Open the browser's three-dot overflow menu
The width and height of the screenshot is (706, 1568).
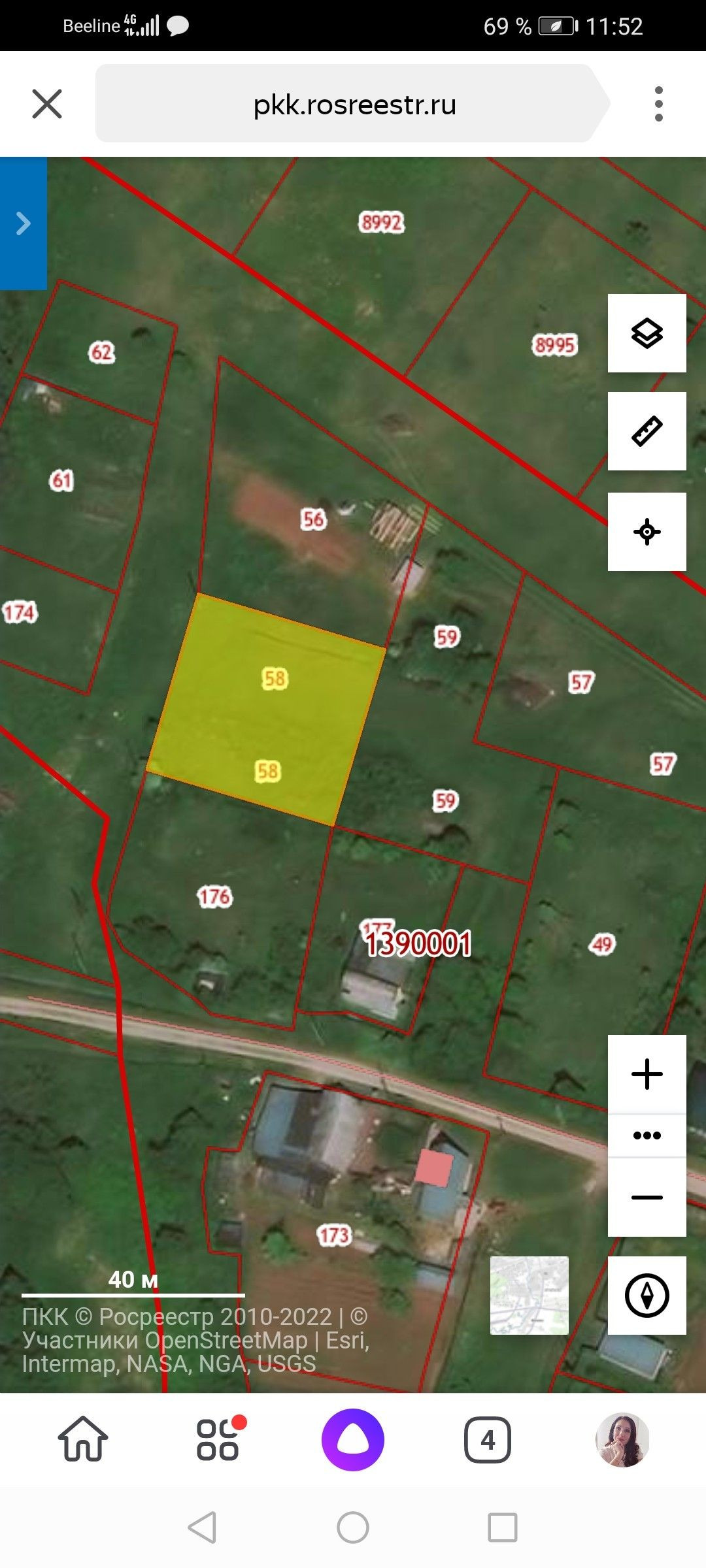click(658, 104)
